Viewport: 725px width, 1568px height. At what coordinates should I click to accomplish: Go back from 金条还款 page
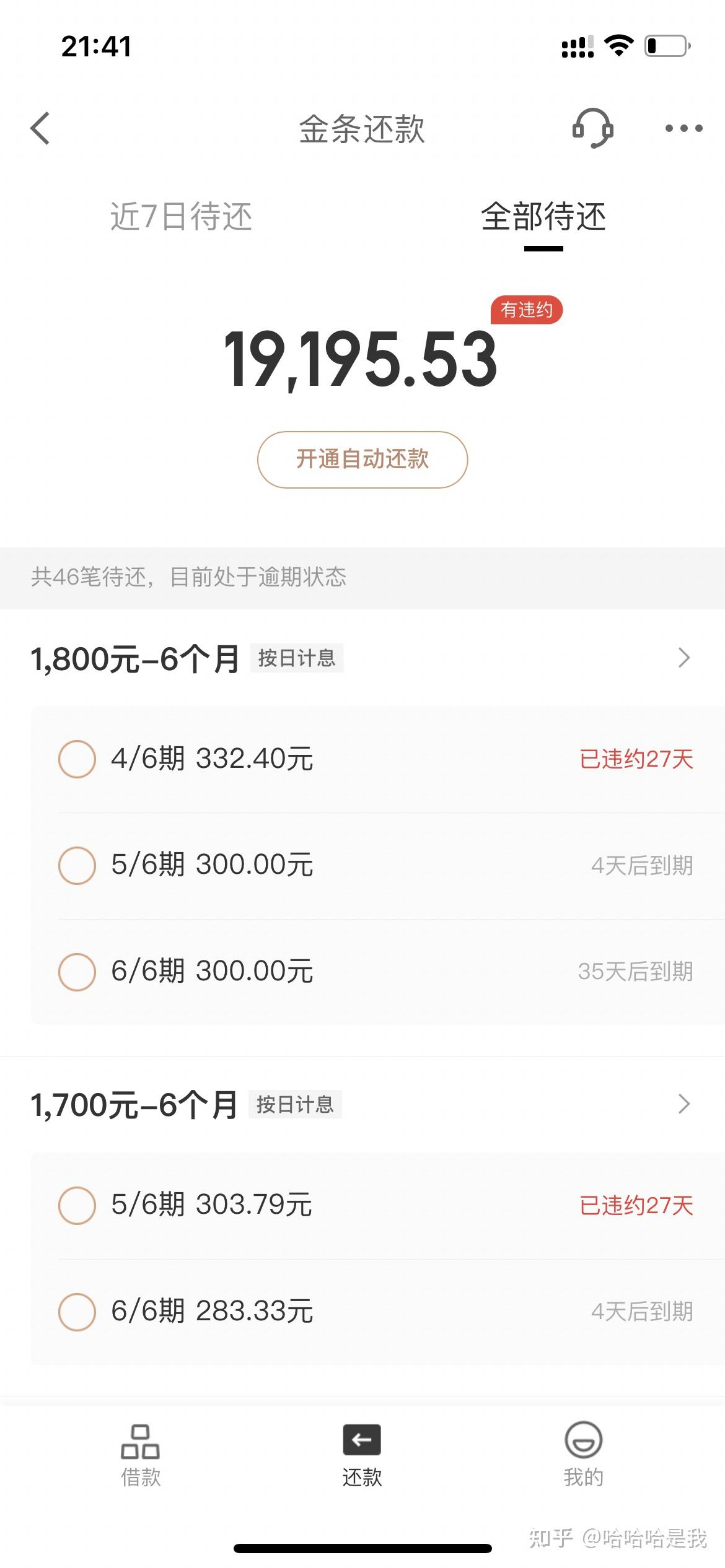[x=40, y=129]
